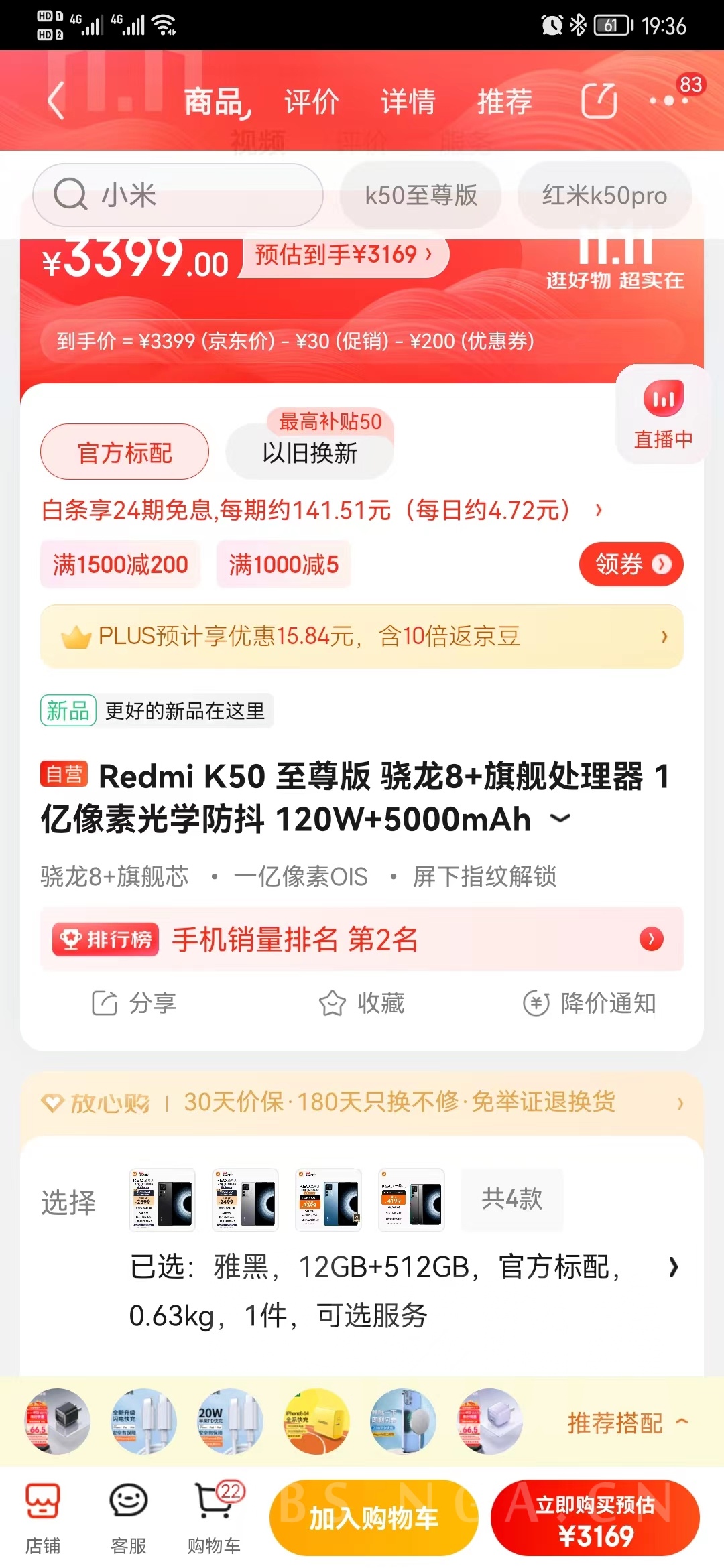Image resolution: width=724 pixels, height=1568 pixels.
Task: Open the 手机销量排名 第2名 ranking link
Action: coord(362,939)
